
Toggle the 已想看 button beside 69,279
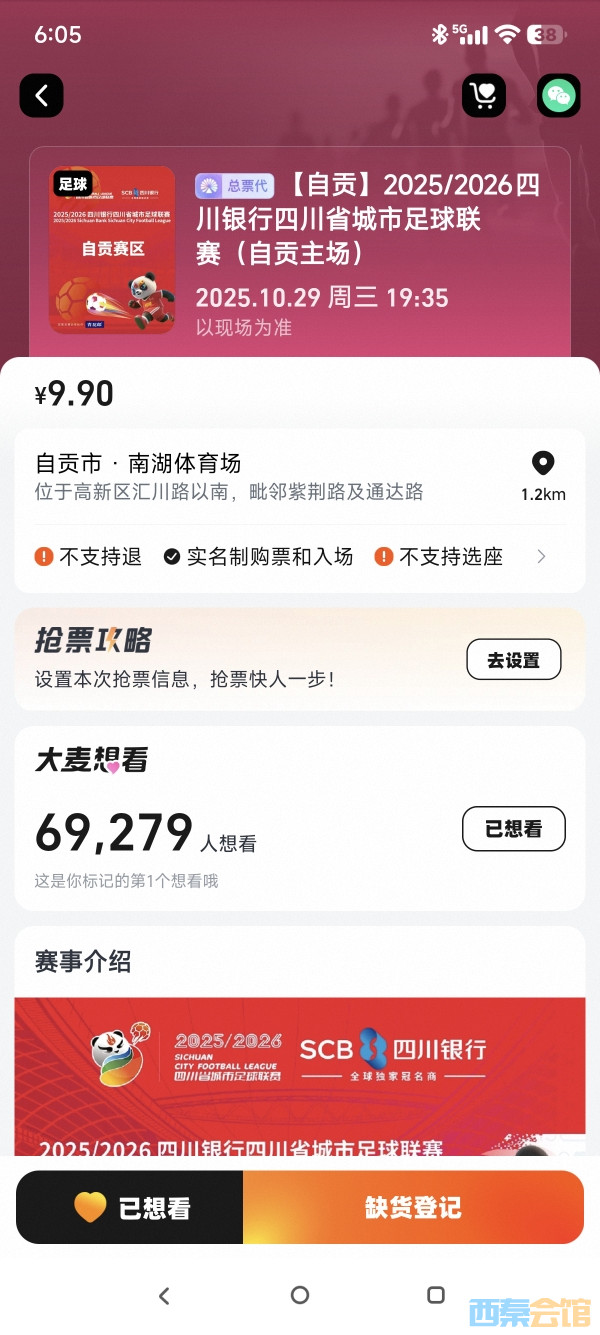point(513,828)
